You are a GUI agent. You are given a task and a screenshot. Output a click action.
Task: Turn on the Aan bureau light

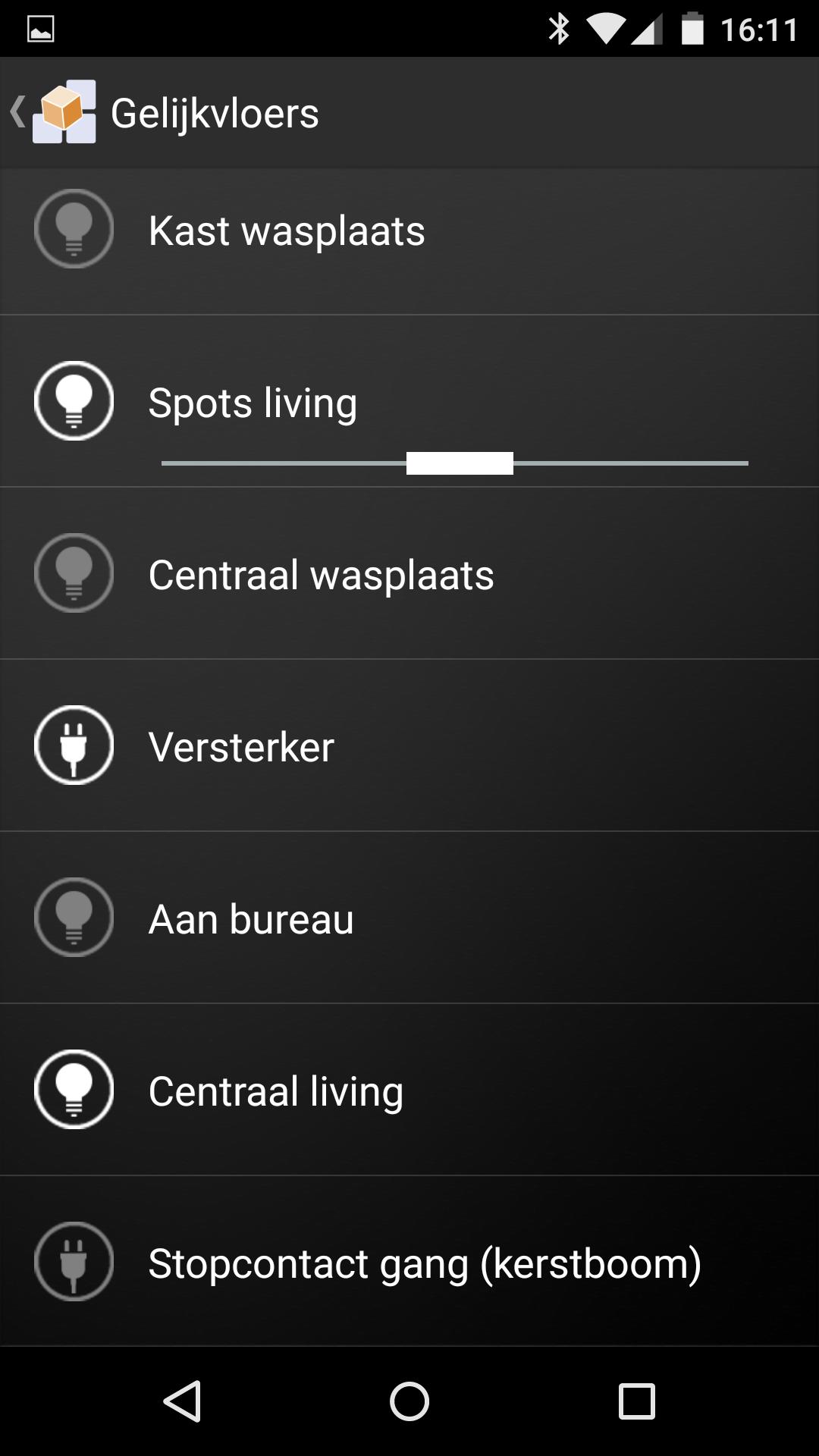[x=74, y=918]
